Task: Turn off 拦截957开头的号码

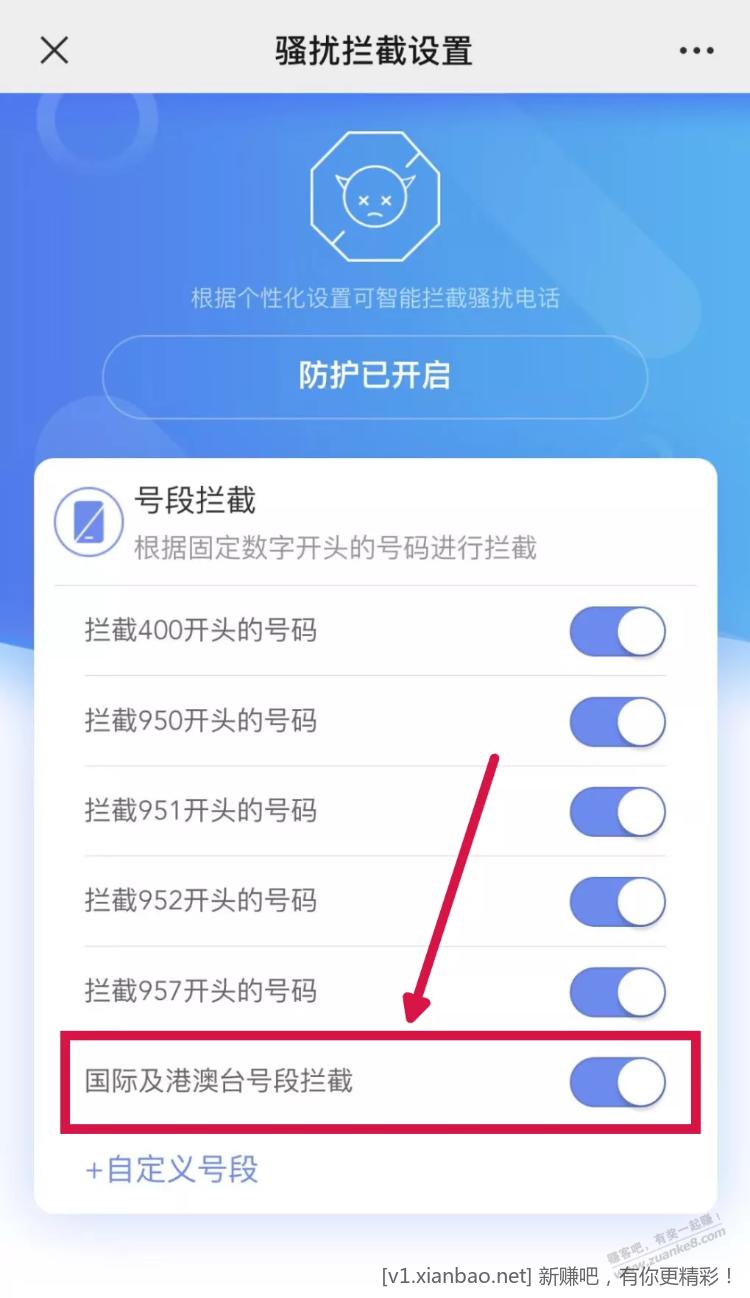Action: [617, 992]
